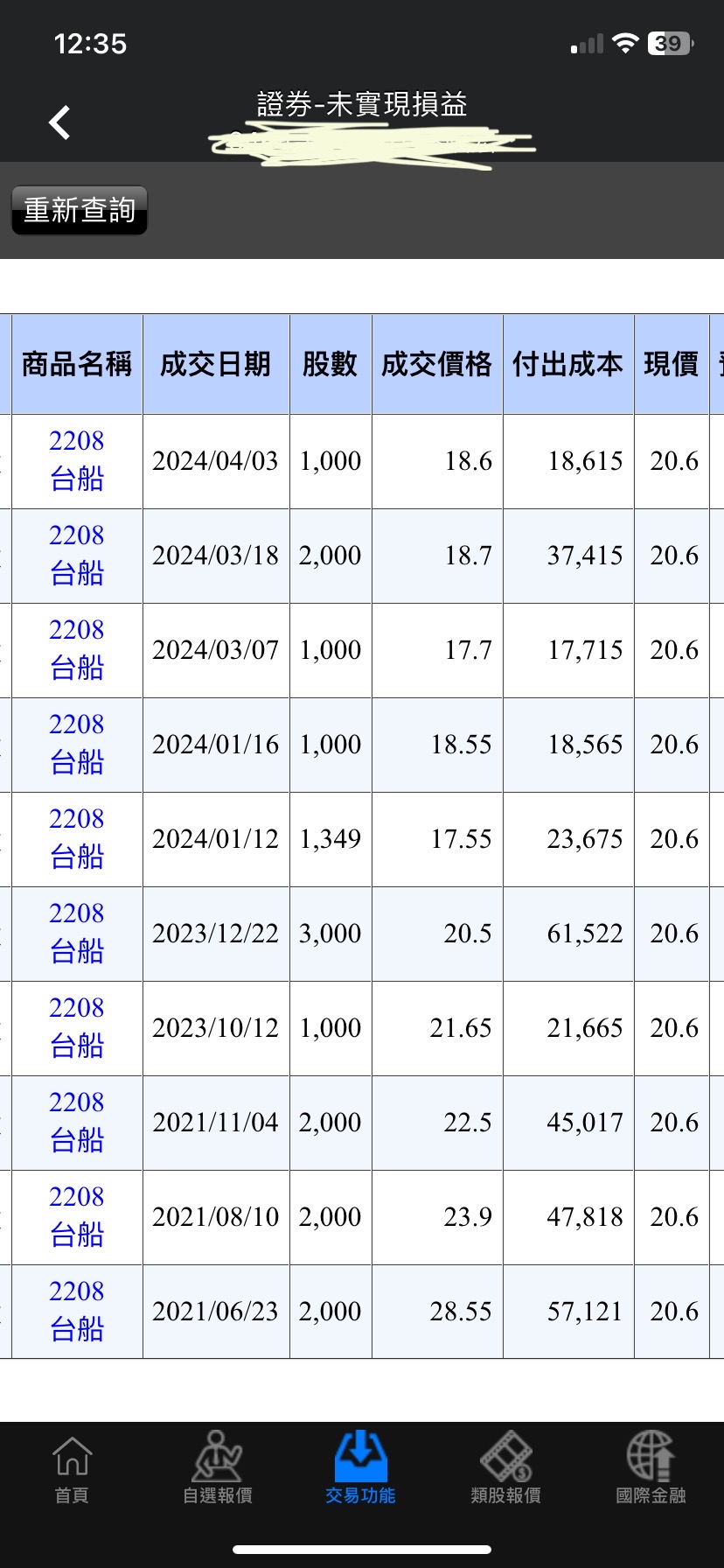
Task: View 2208 台船 from the 2021/11/04 row
Action: point(77,1122)
